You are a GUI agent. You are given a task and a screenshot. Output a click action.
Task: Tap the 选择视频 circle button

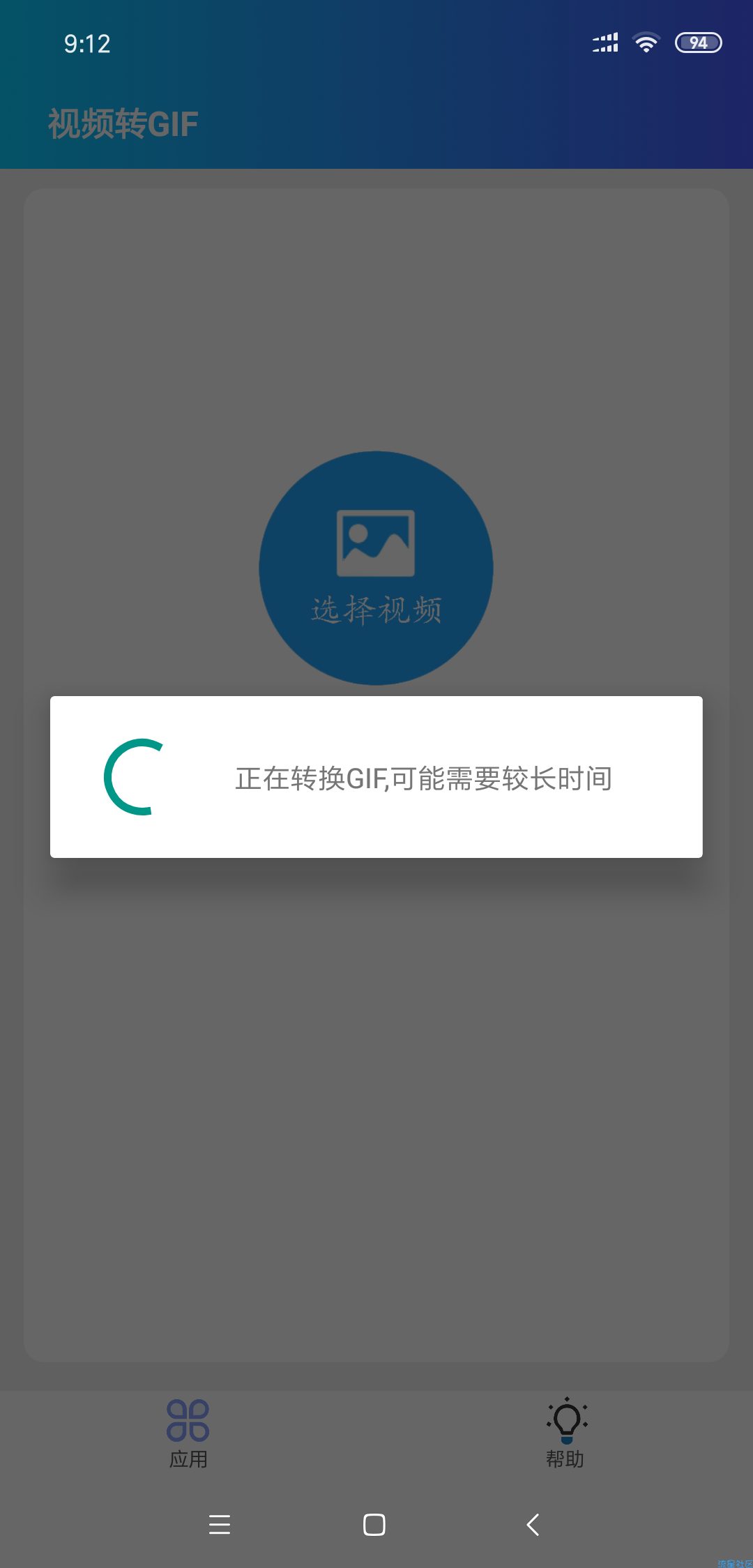pyautogui.click(x=376, y=567)
